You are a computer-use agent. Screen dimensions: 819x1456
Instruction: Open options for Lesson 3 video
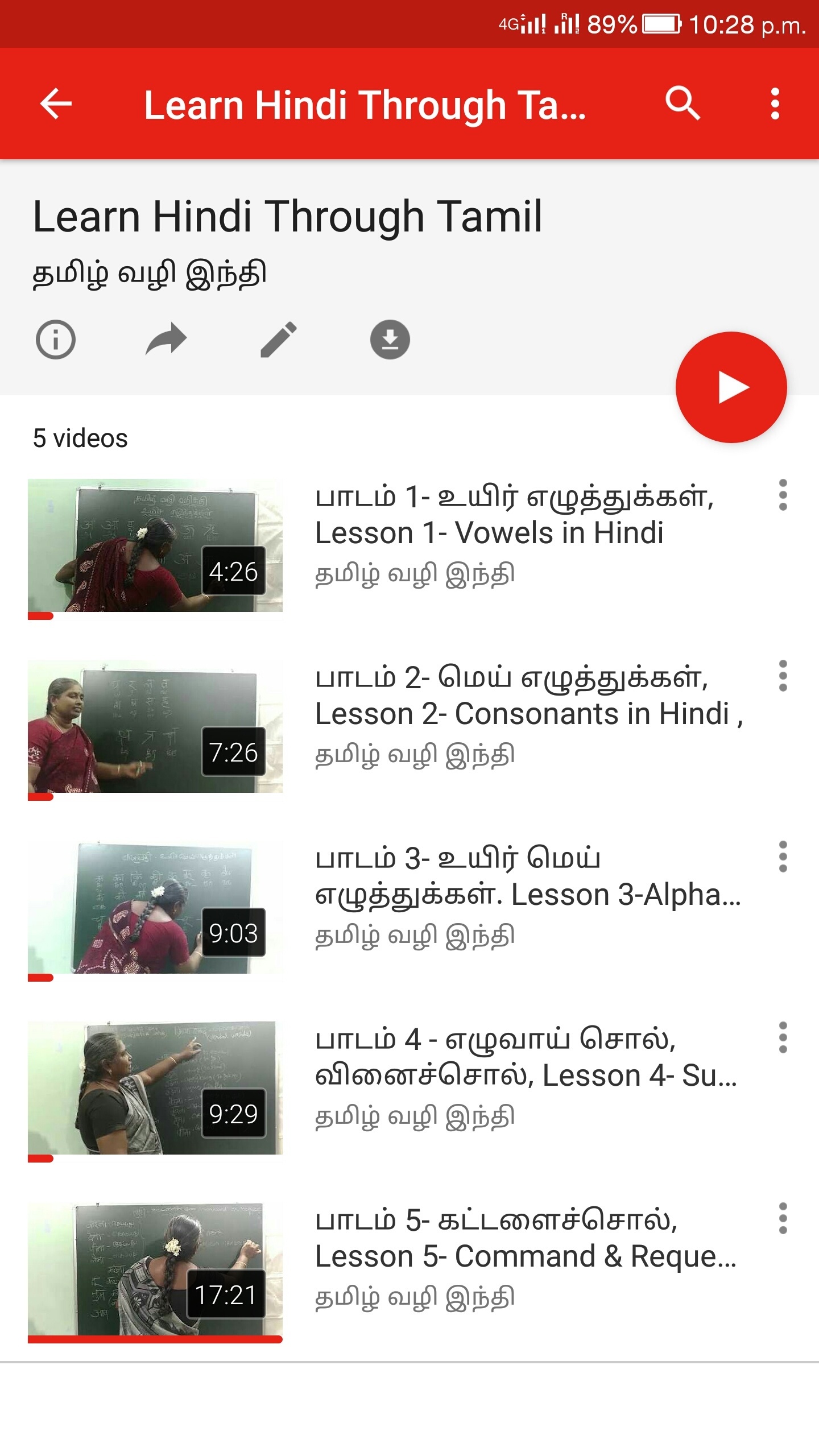pyautogui.click(x=783, y=857)
